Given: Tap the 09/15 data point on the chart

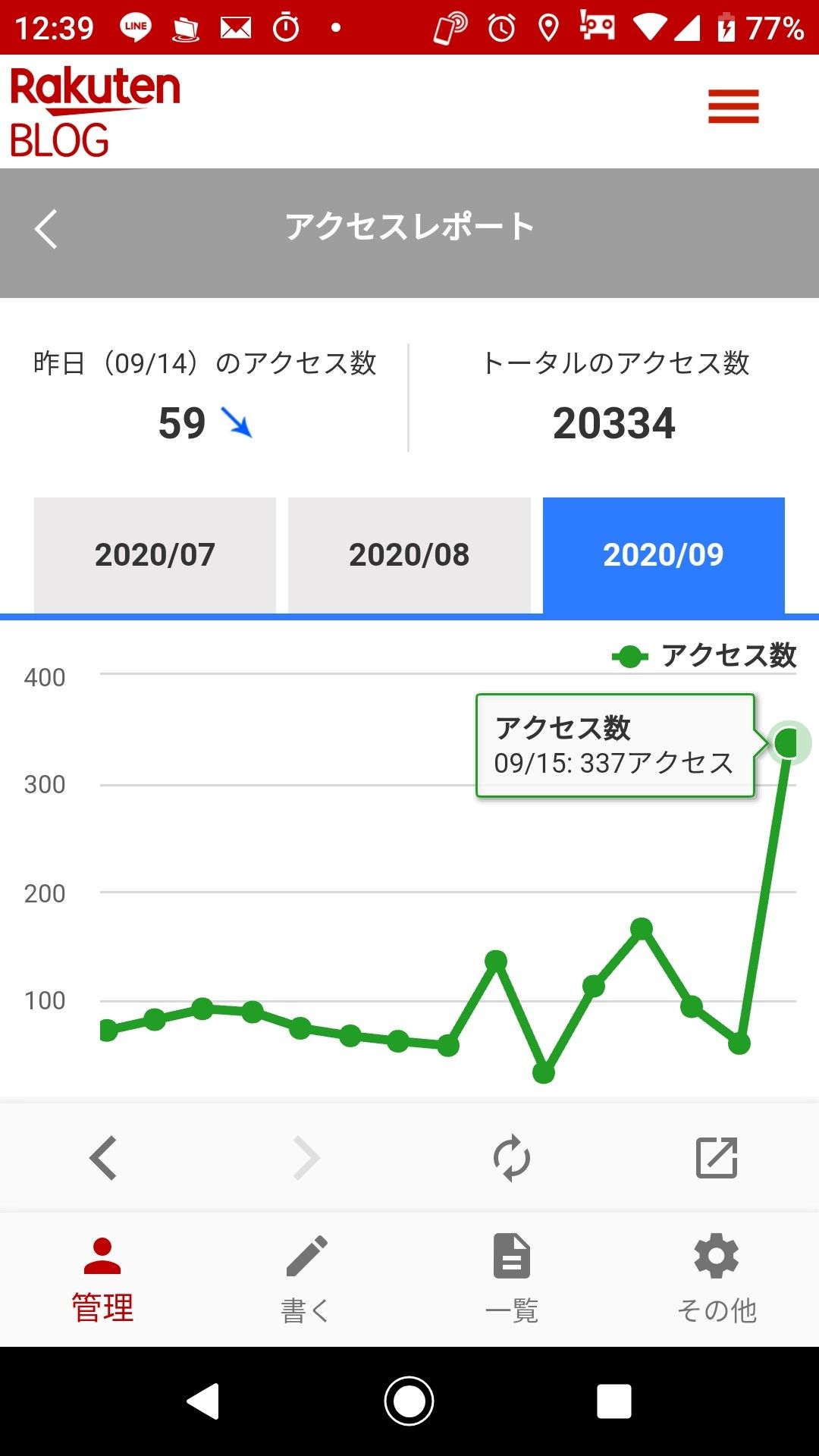Looking at the screenshot, I should pyautogui.click(x=789, y=743).
